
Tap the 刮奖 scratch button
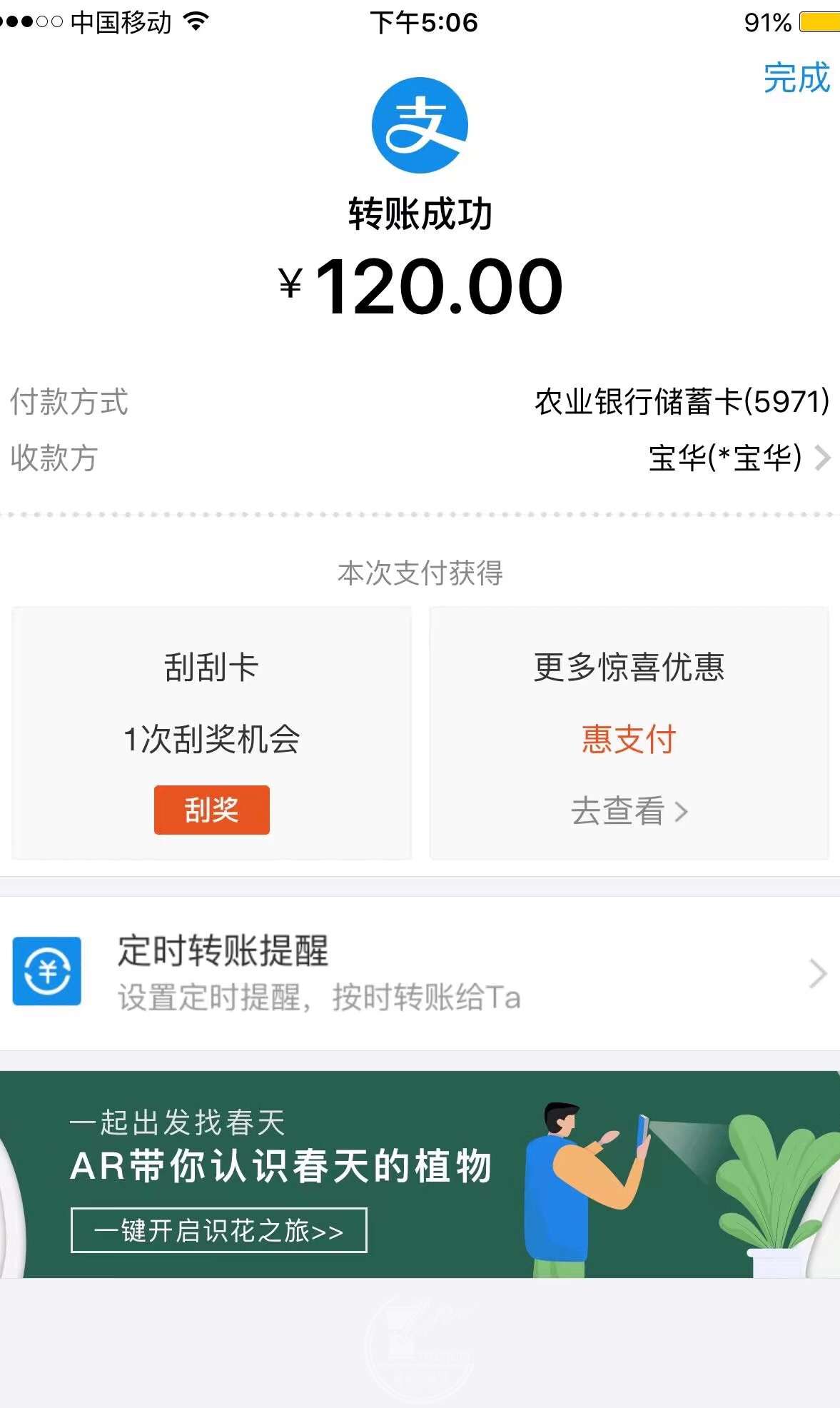[x=211, y=810]
